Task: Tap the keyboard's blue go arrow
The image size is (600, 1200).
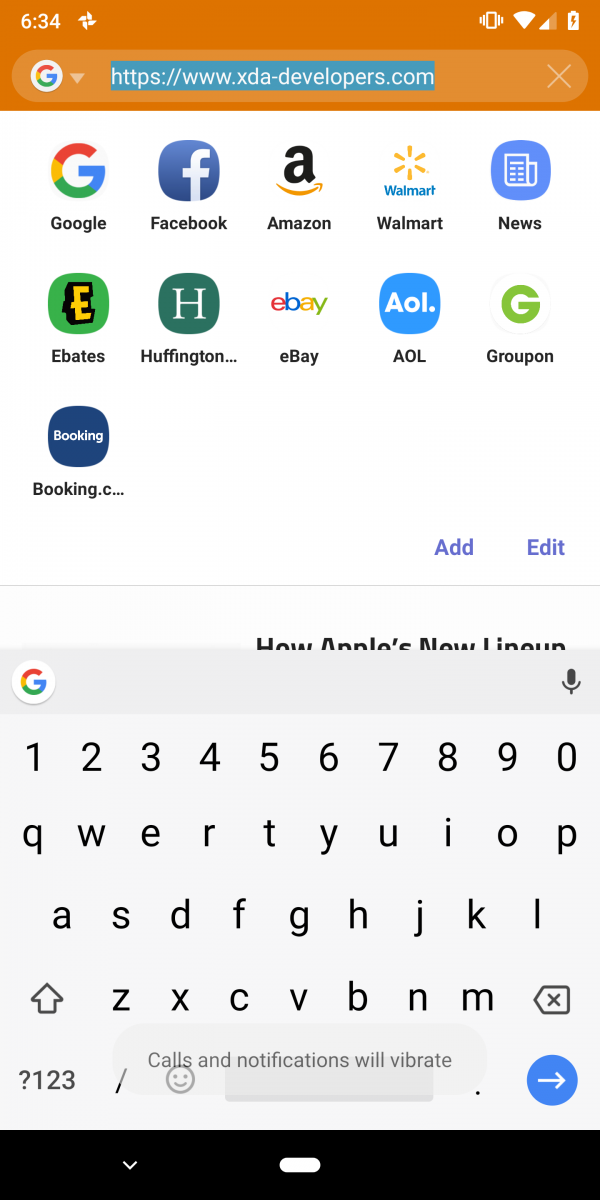Action: (x=552, y=1080)
